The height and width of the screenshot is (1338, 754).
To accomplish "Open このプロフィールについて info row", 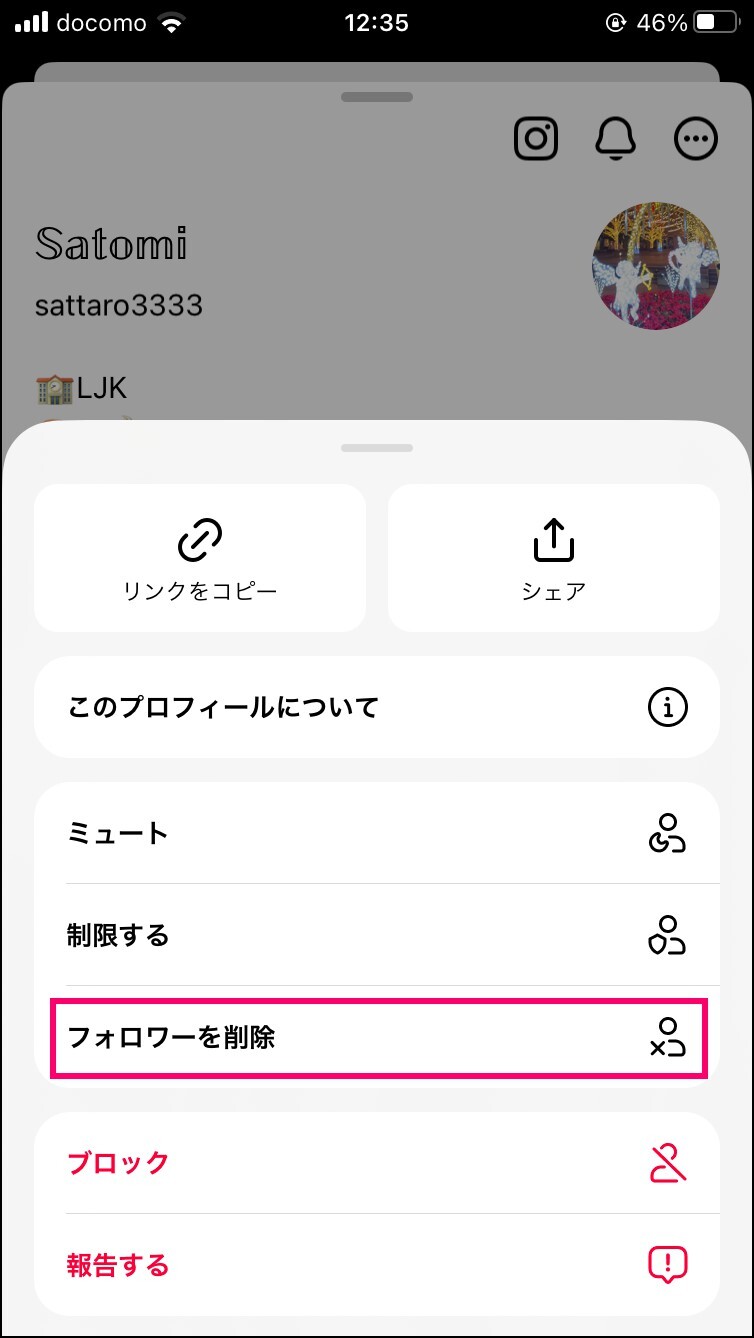I will pos(377,707).
